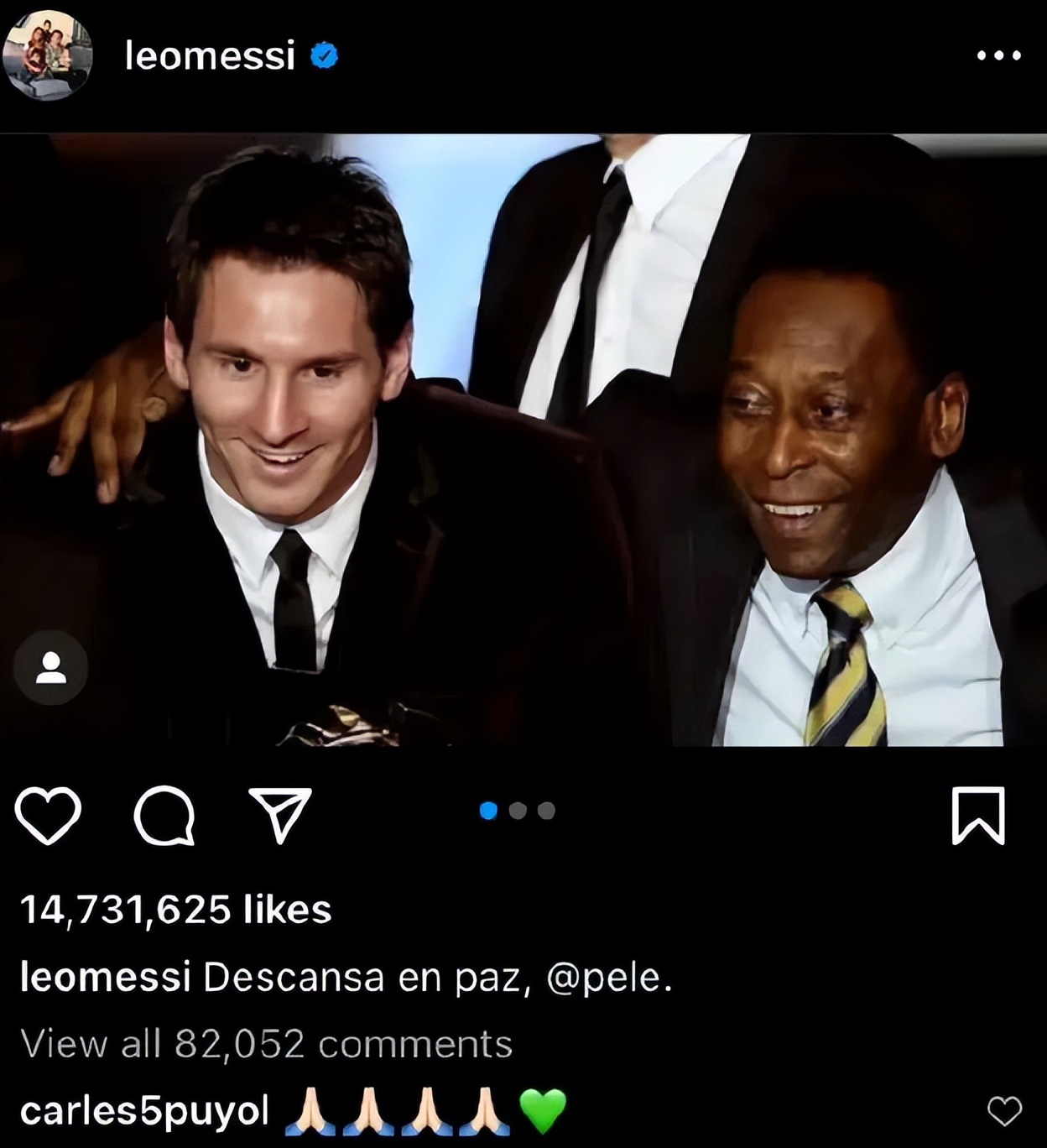This screenshot has width=1047, height=1148.
Task: Open the list of 14,731,625 likes
Action: tap(175, 910)
